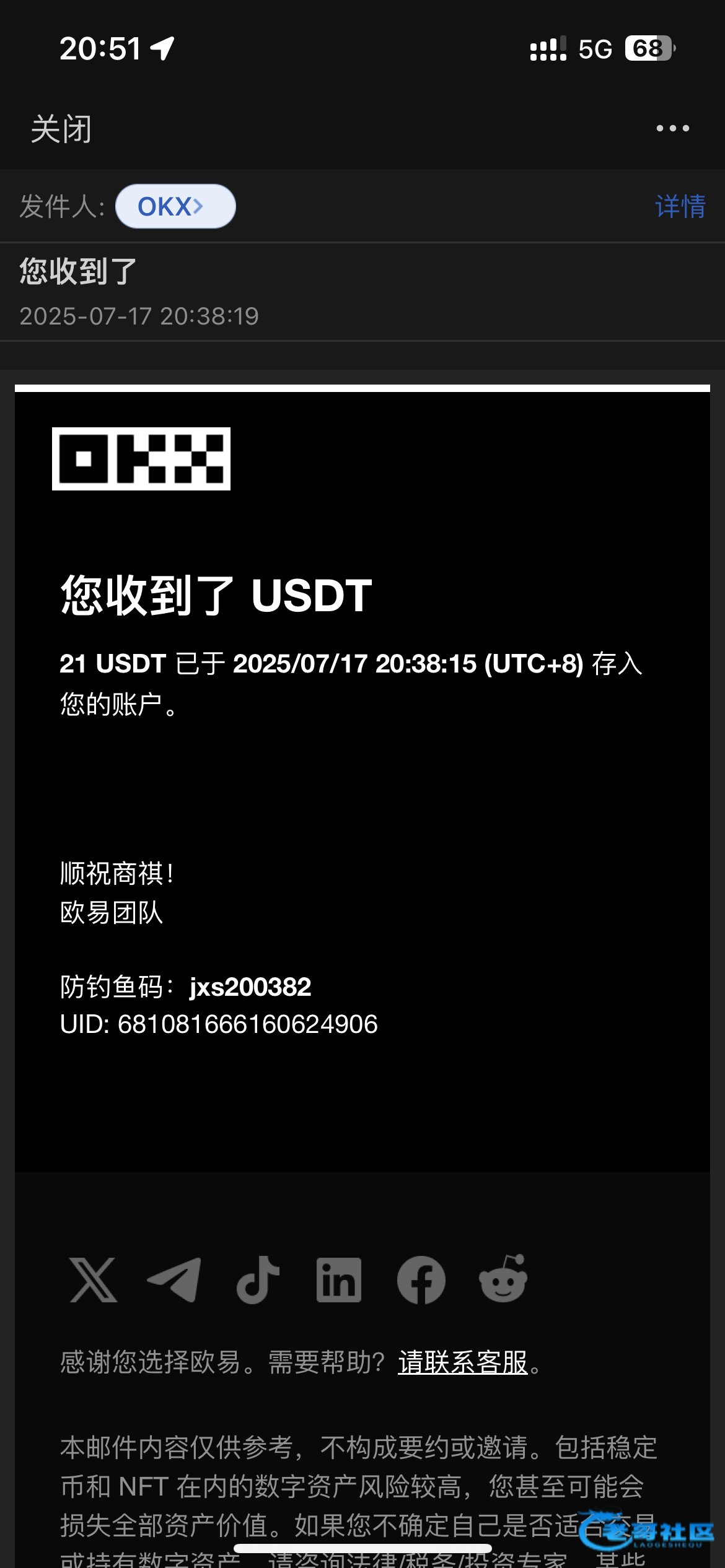The width and height of the screenshot is (725, 1568).
Task: Open the OKX sender chip
Action: (x=175, y=206)
